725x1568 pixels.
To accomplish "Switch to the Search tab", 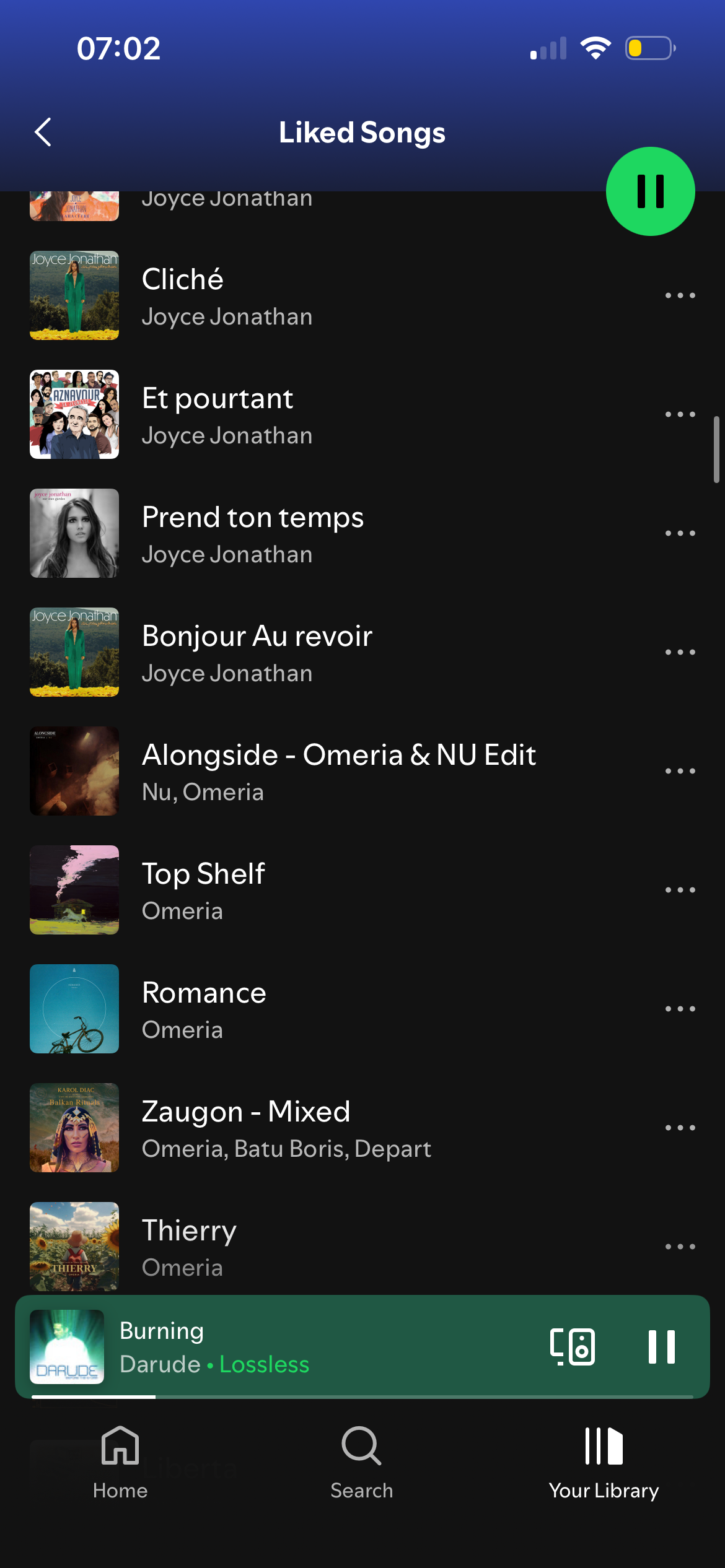I will [x=362, y=1463].
